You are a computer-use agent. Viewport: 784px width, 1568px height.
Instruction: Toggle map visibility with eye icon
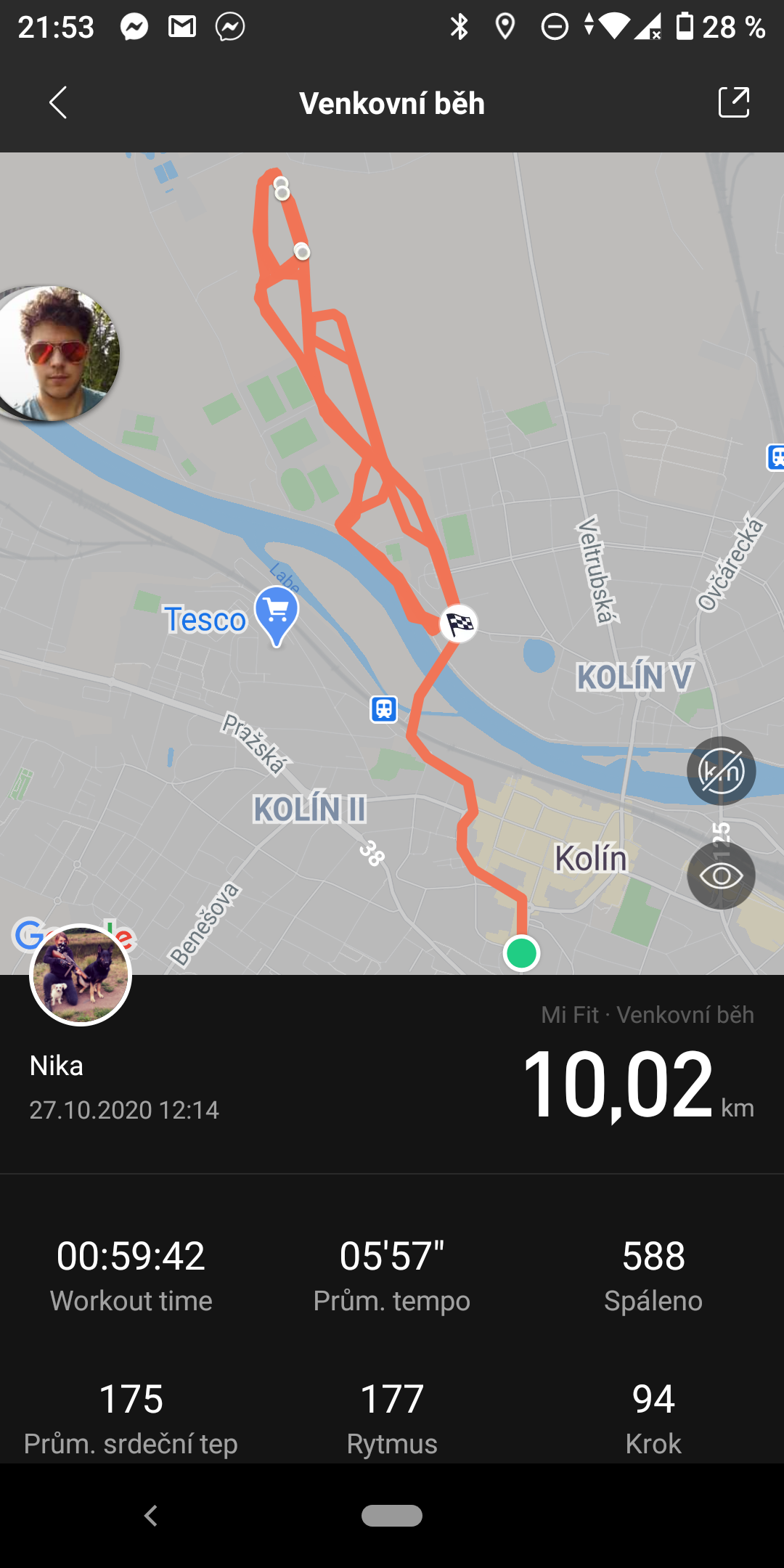721,875
